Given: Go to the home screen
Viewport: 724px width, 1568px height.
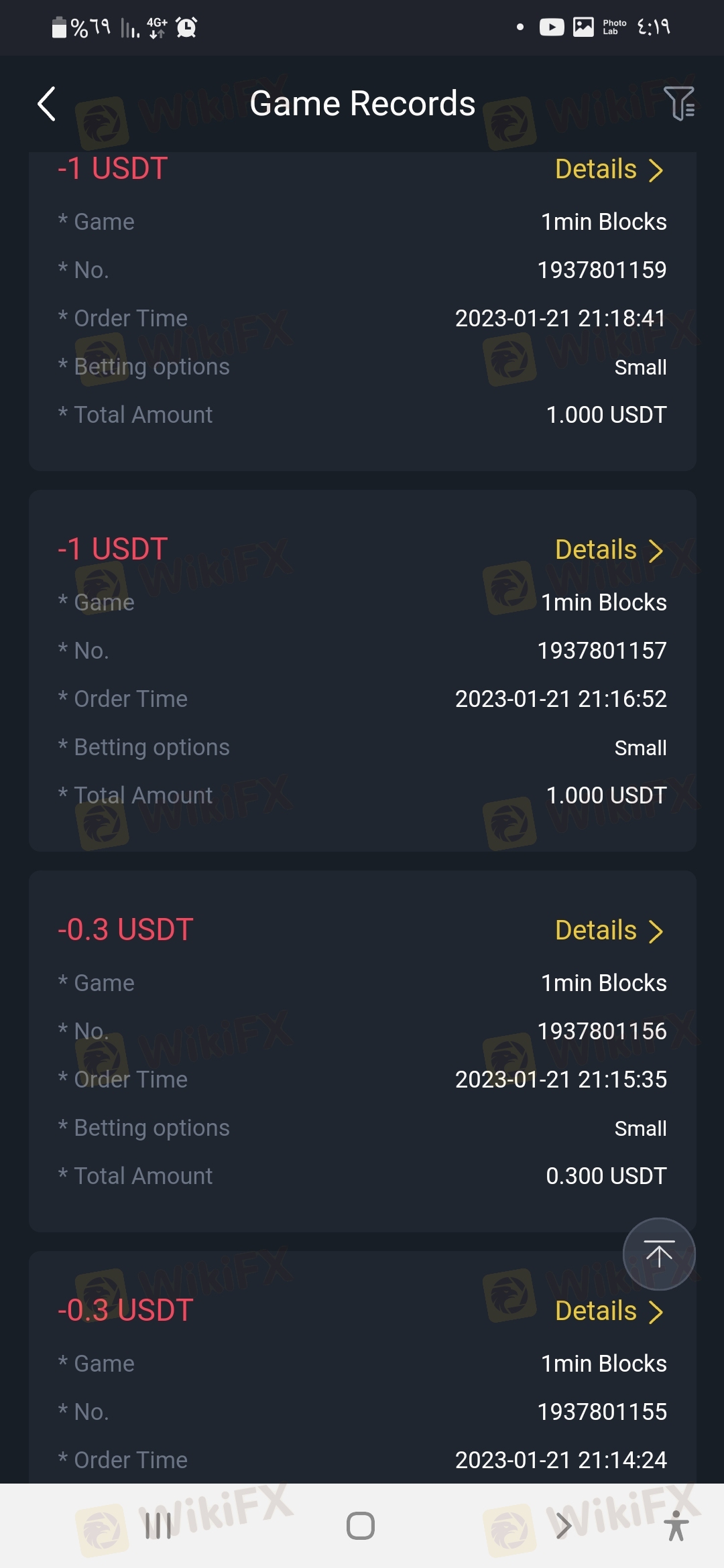Looking at the screenshot, I should 361,1526.
